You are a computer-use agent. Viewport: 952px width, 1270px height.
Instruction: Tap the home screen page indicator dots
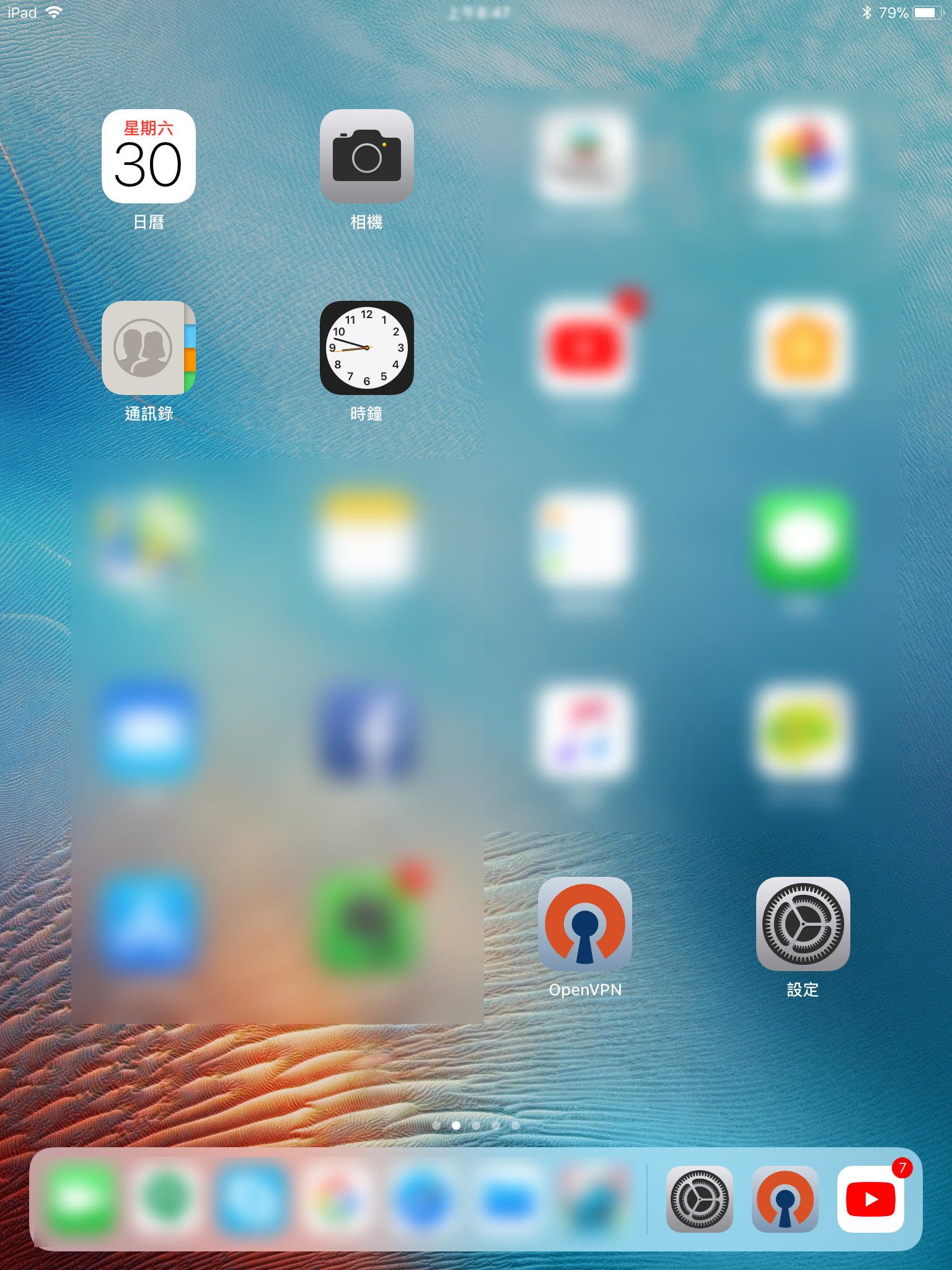(476, 1125)
